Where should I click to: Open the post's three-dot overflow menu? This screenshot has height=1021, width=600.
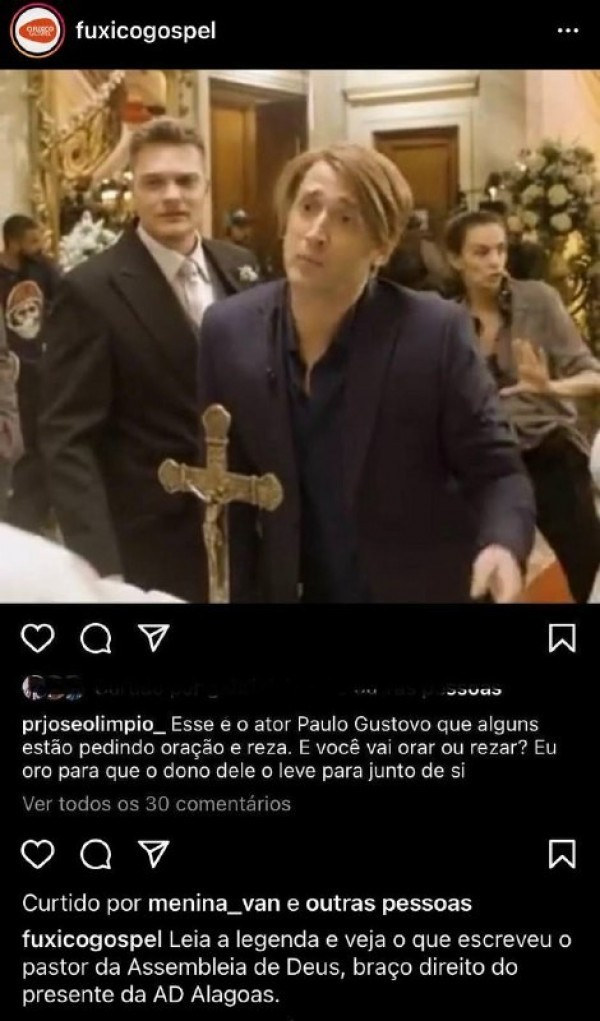coord(568,31)
